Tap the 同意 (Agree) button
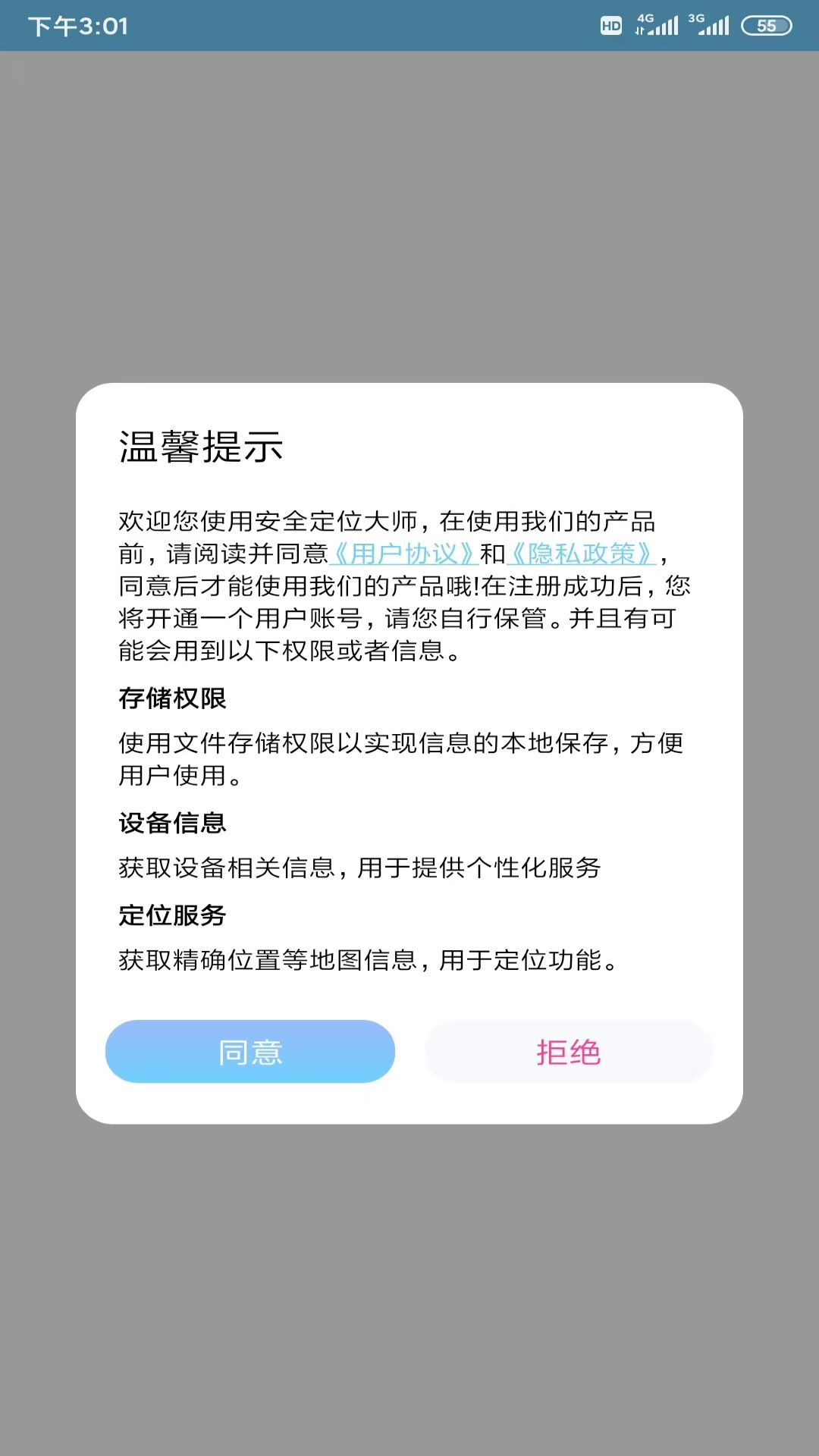 click(250, 1052)
